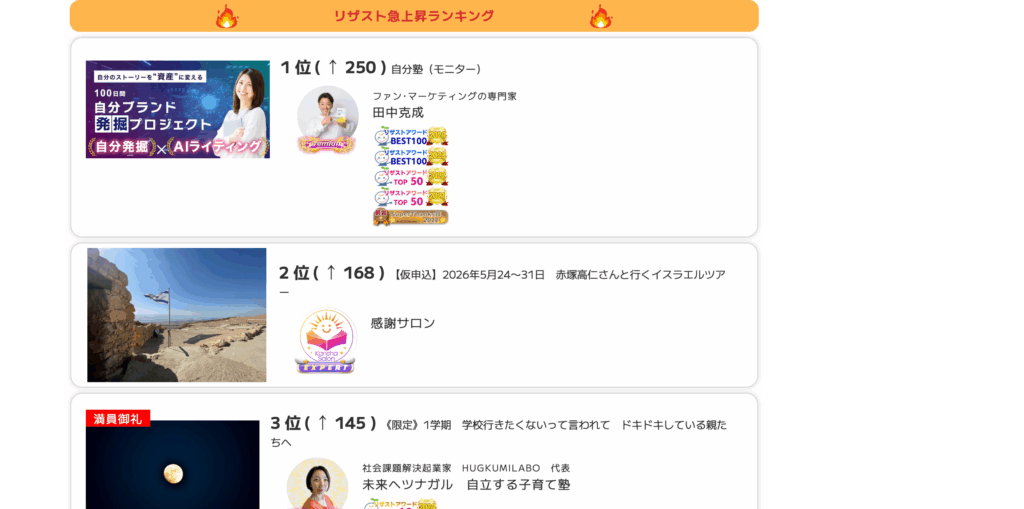The height and width of the screenshot is (509, 1024).
Task: Open the 感謝サロン organizer logo
Action: pyautogui.click(x=325, y=340)
